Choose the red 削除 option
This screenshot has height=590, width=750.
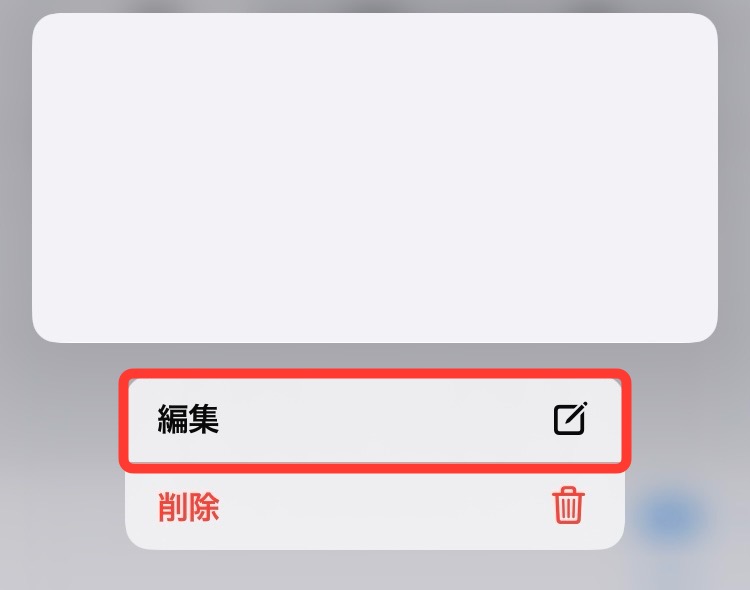coord(374,508)
